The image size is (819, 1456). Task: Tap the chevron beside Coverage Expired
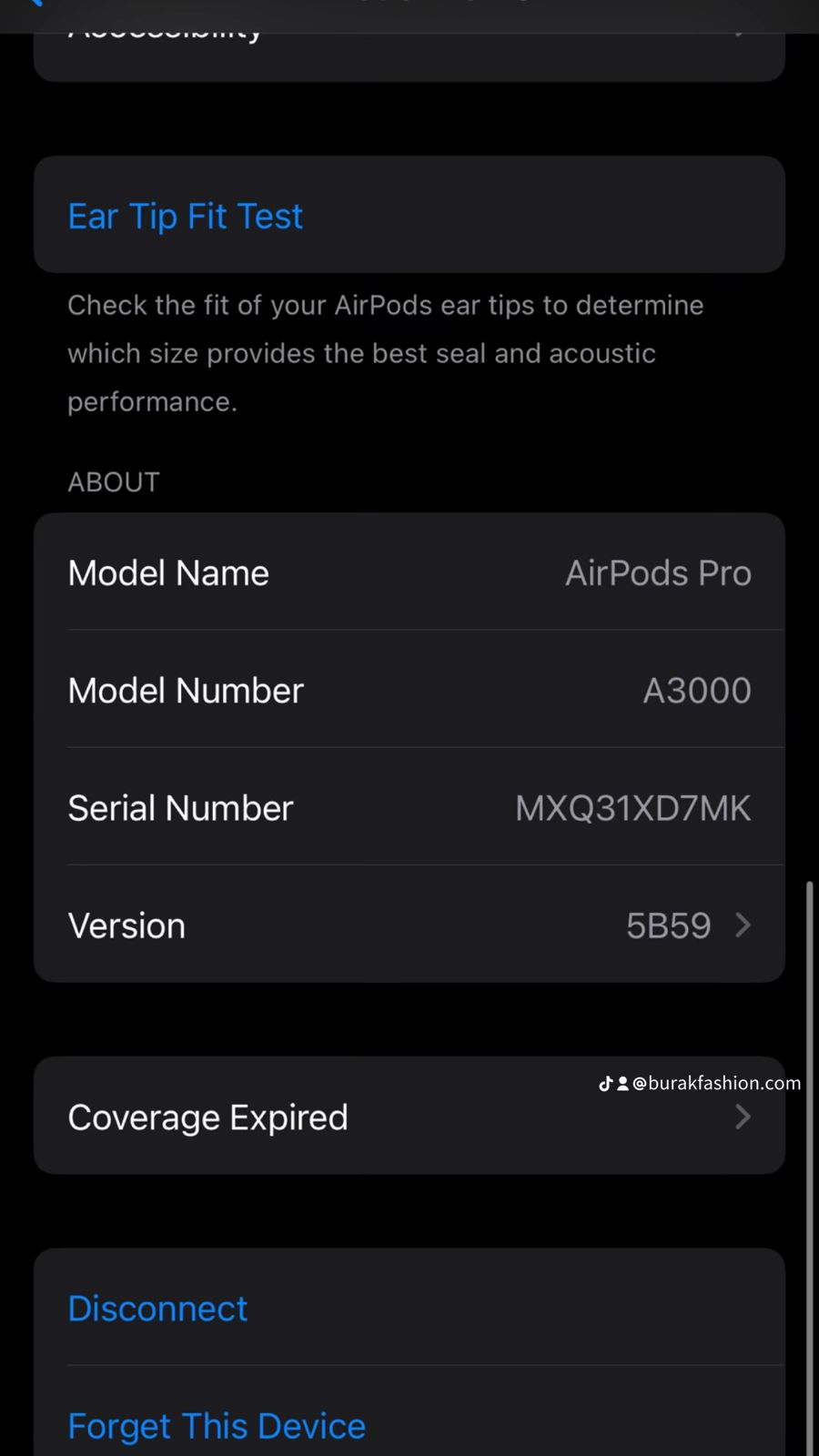[x=742, y=1117]
